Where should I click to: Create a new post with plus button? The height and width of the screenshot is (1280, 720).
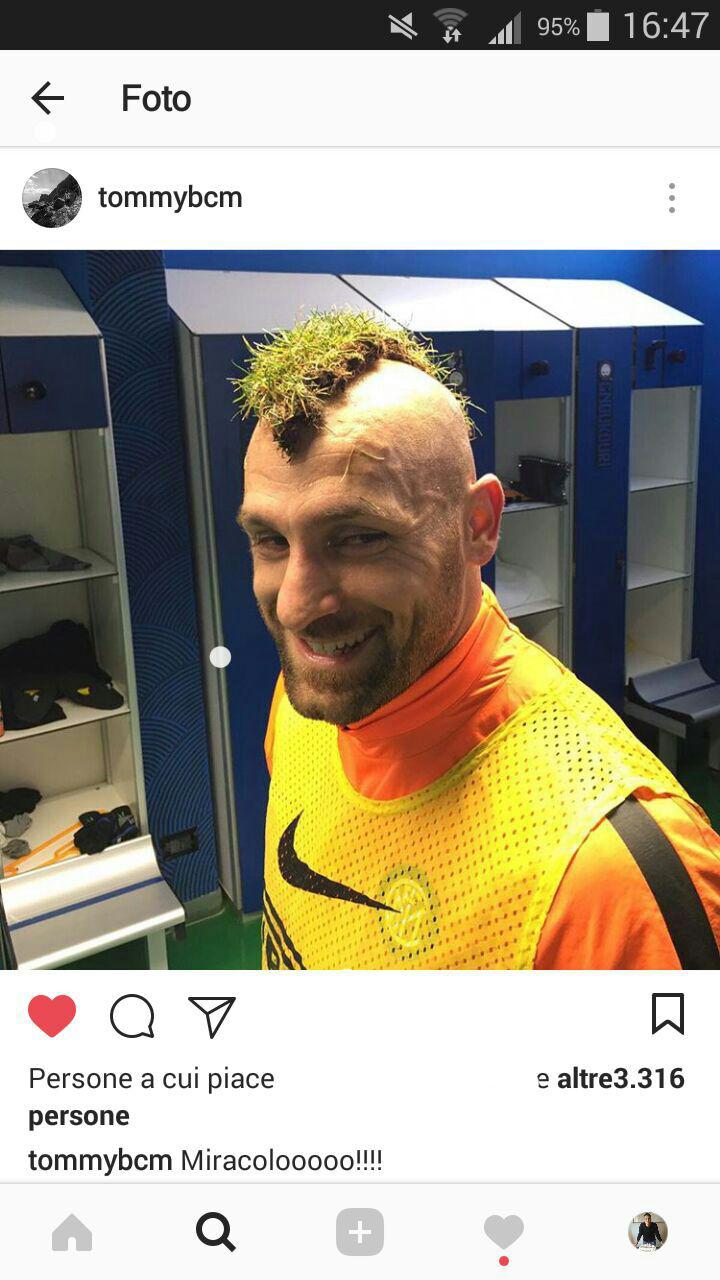click(x=360, y=1232)
